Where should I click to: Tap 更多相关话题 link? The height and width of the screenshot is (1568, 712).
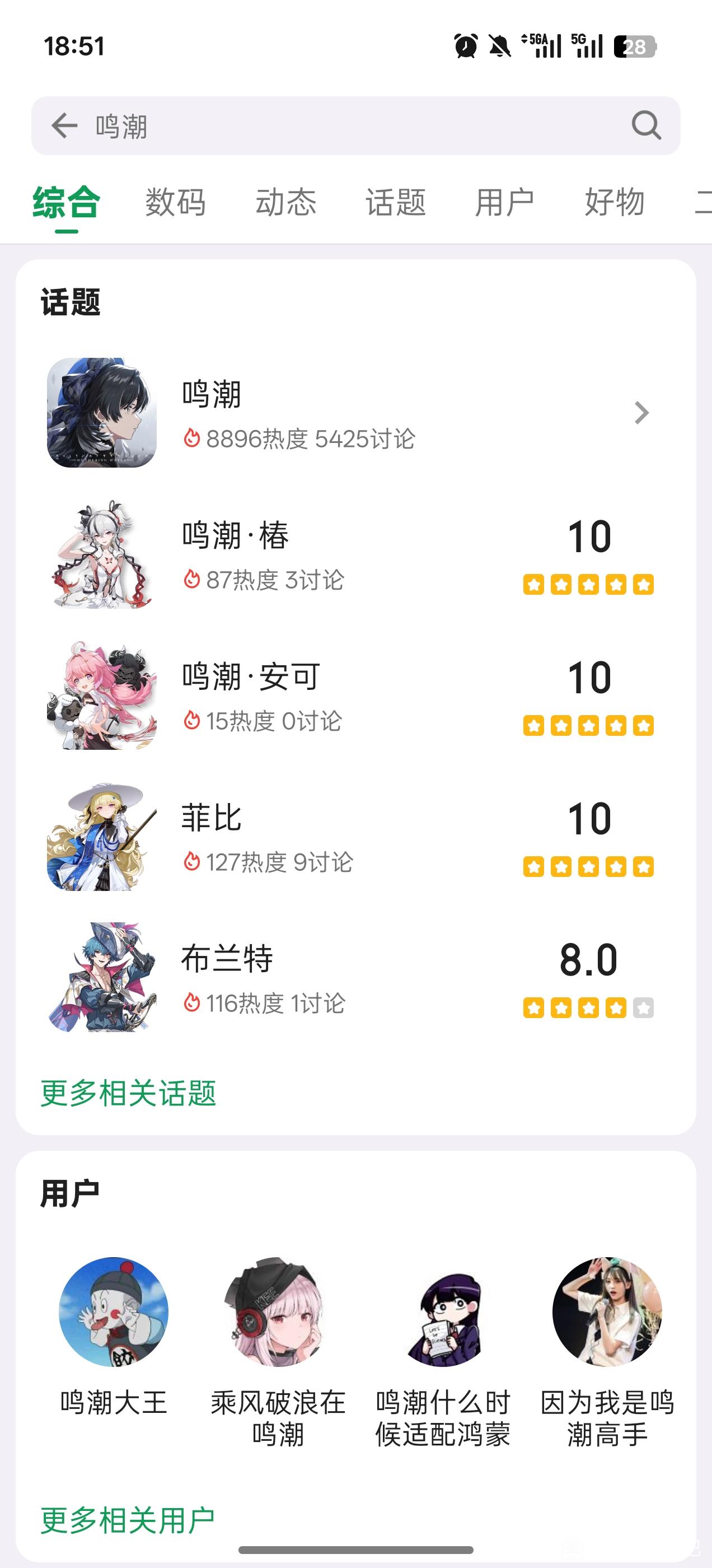tap(128, 1093)
